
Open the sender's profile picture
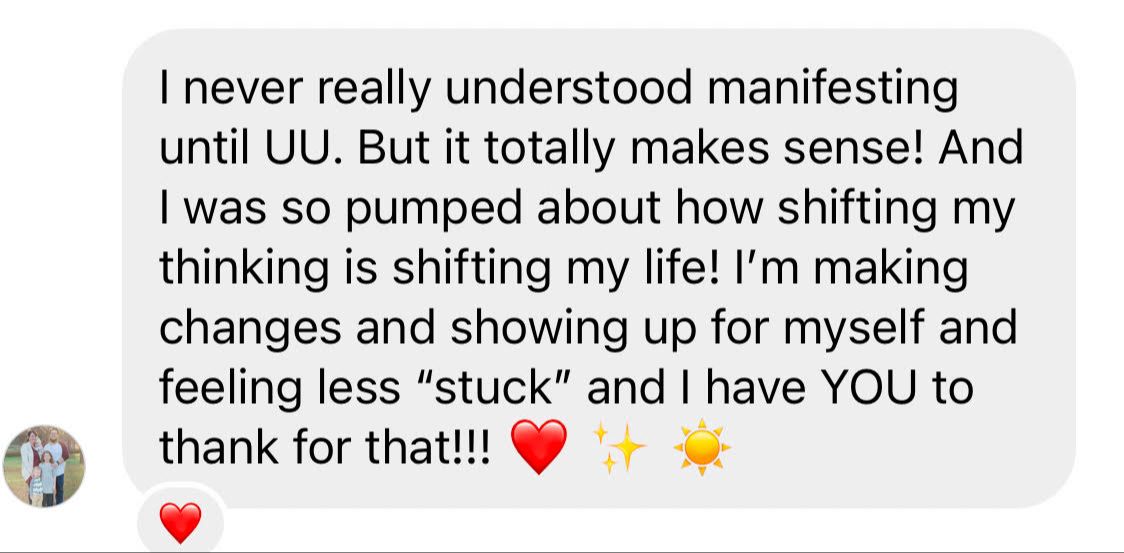pos(44,466)
